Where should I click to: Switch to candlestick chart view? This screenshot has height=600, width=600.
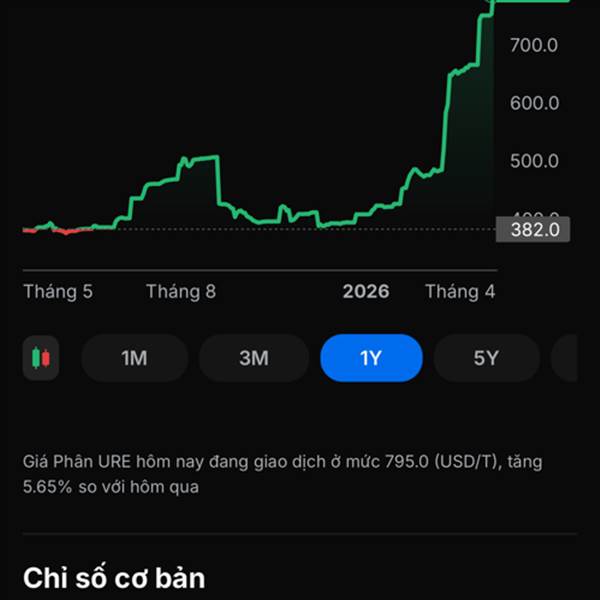click(41, 358)
